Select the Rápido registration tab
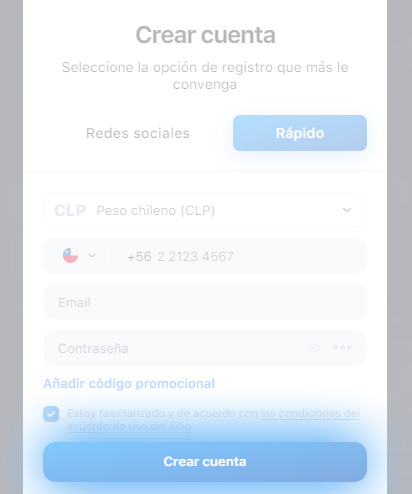The height and width of the screenshot is (494, 412). click(x=300, y=133)
